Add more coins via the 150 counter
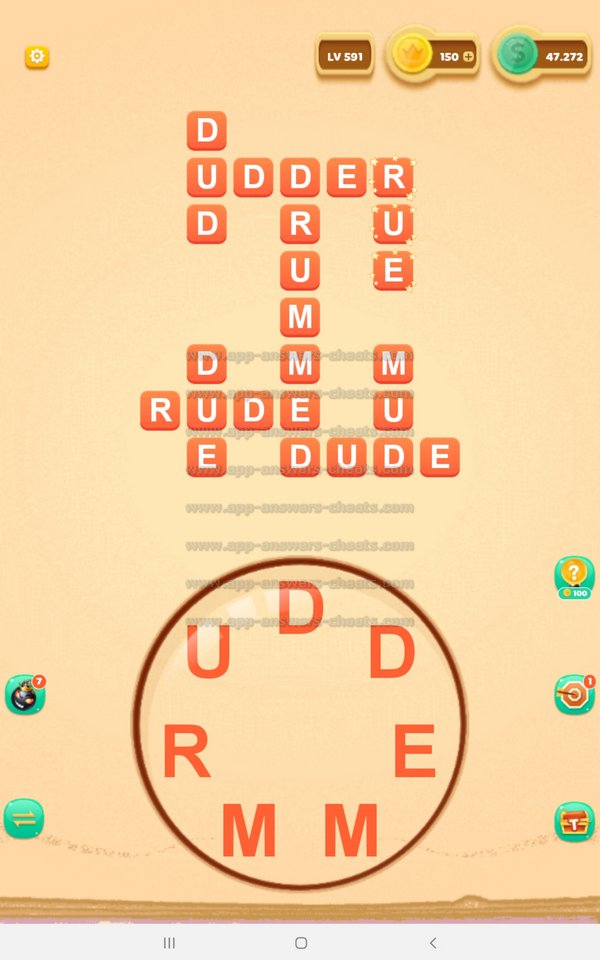 tap(468, 57)
